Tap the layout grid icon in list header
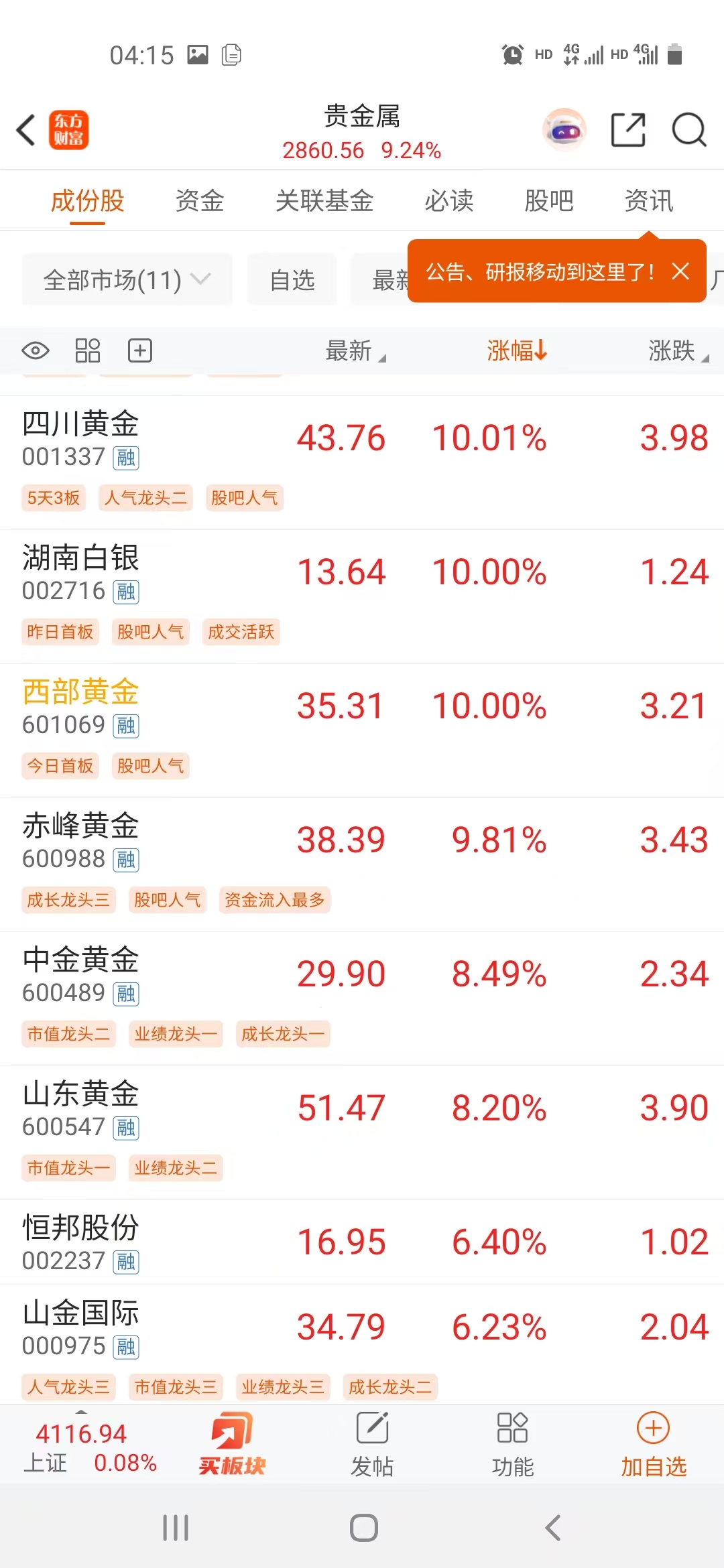This screenshot has height=1568, width=724. (88, 350)
